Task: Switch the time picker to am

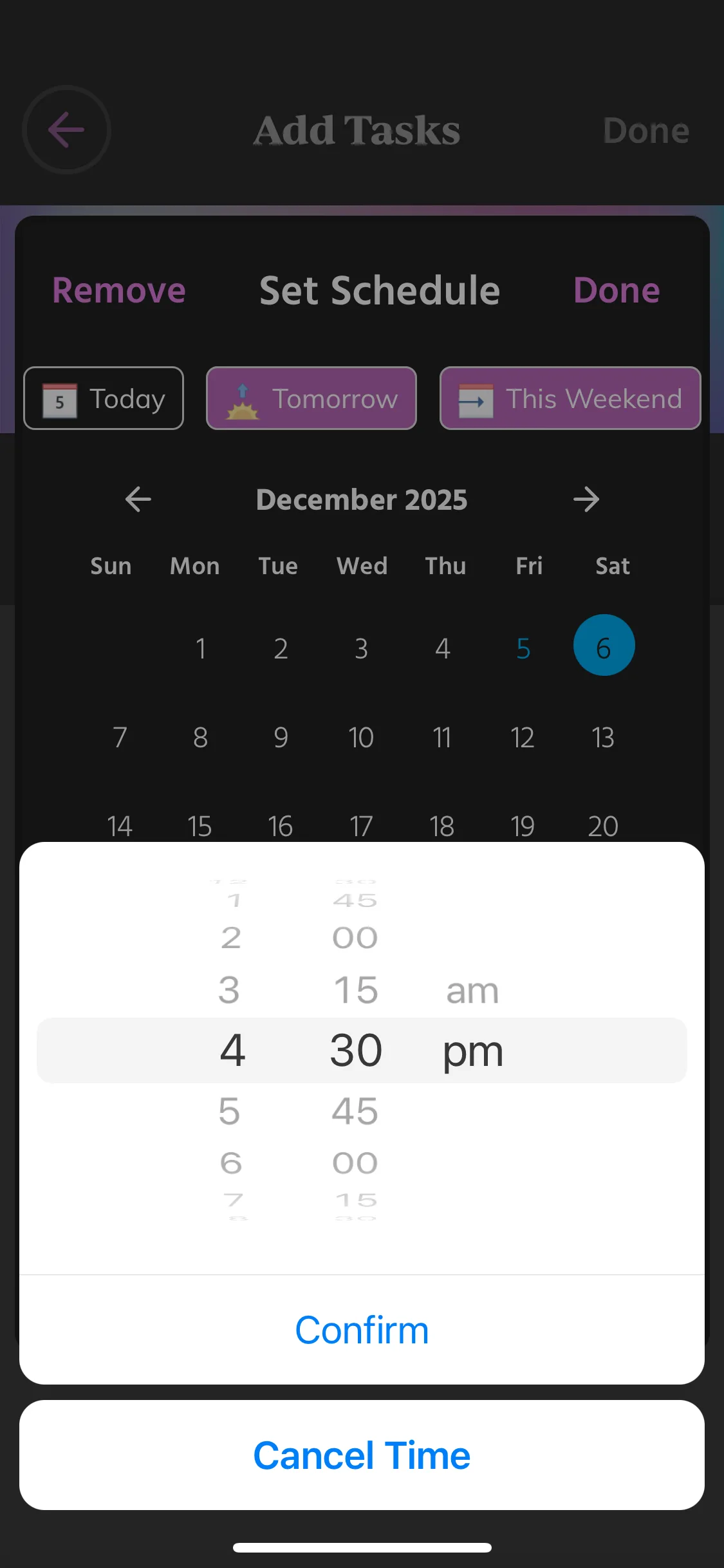Action: (x=472, y=991)
